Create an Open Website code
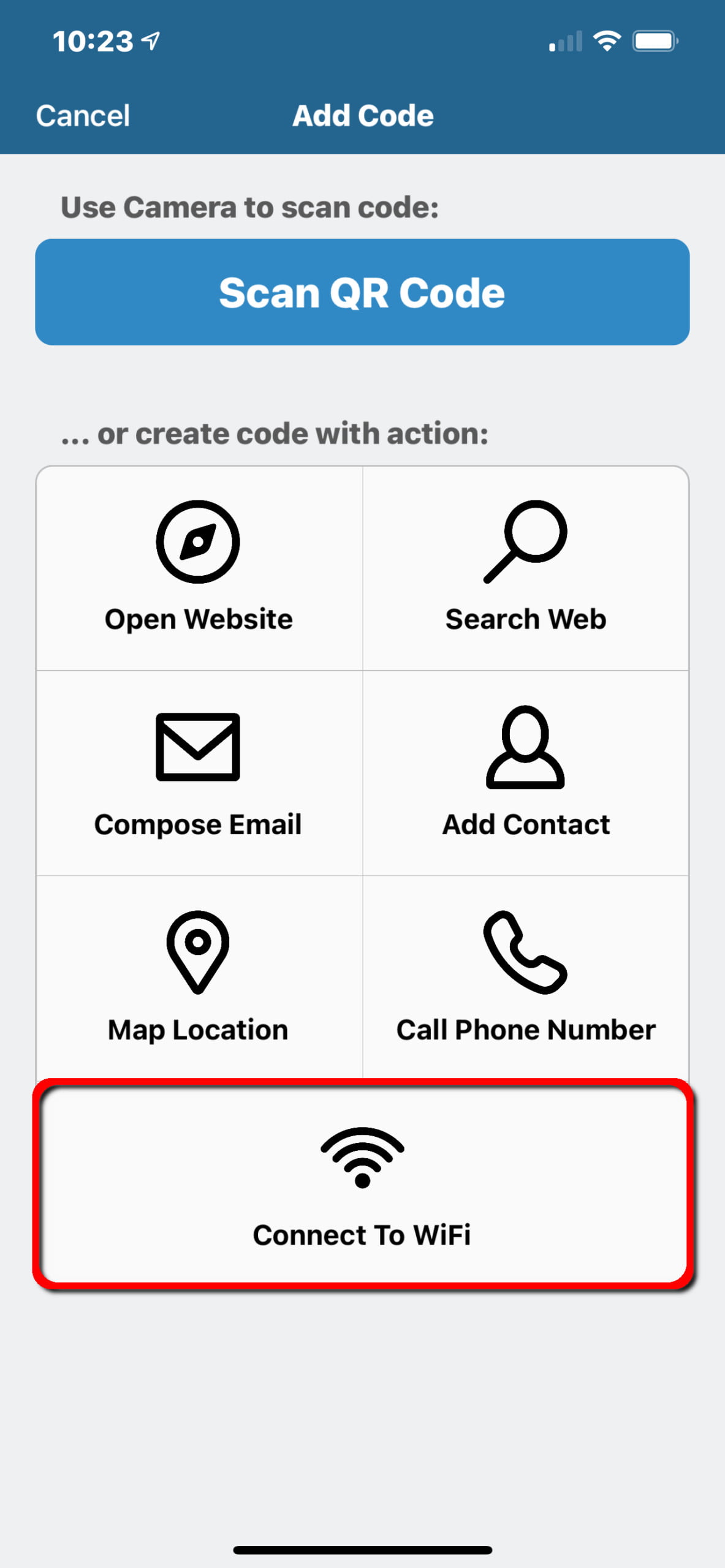725x1568 pixels. [199, 568]
